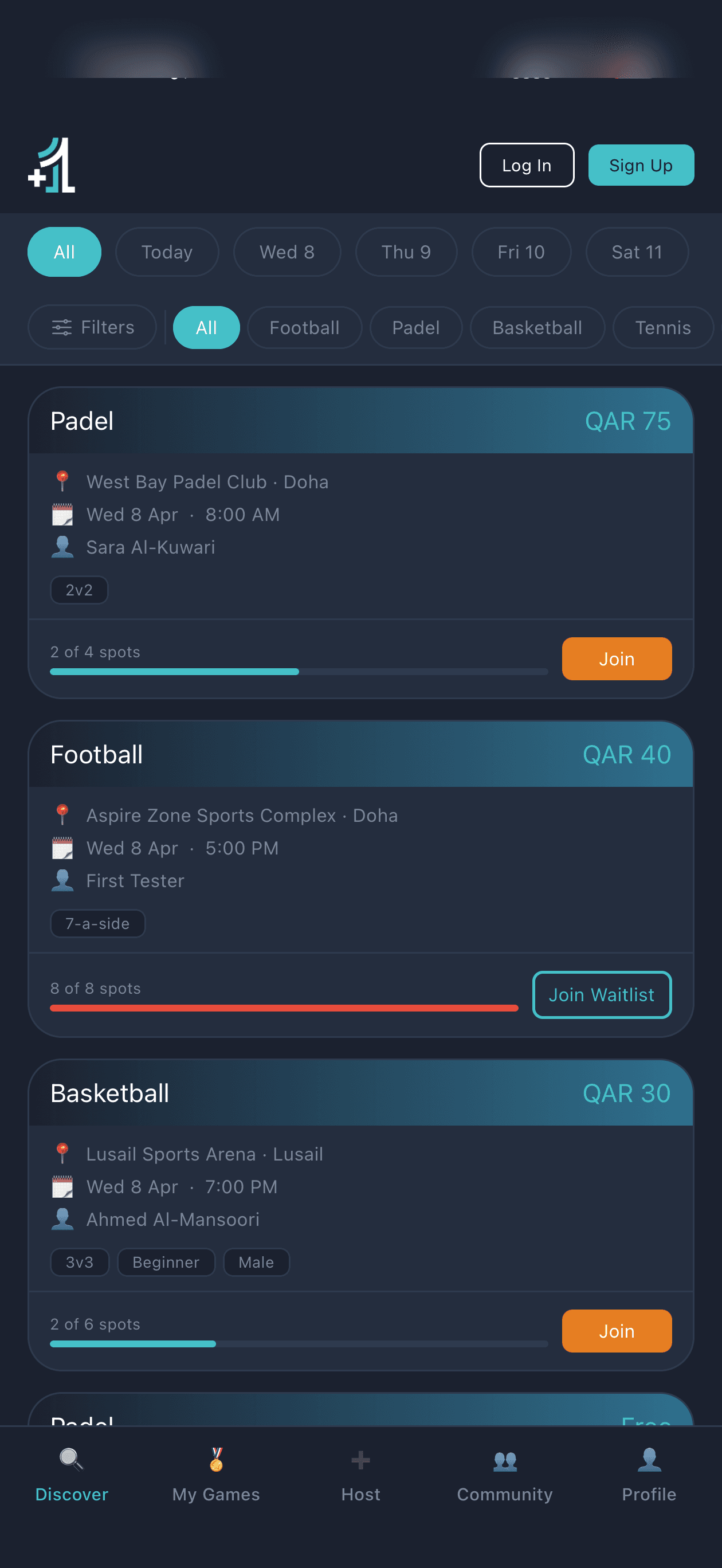Image resolution: width=722 pixels, height=1568 pixels.
Task: Join the Football waitlist
Action: coord(602,994)
